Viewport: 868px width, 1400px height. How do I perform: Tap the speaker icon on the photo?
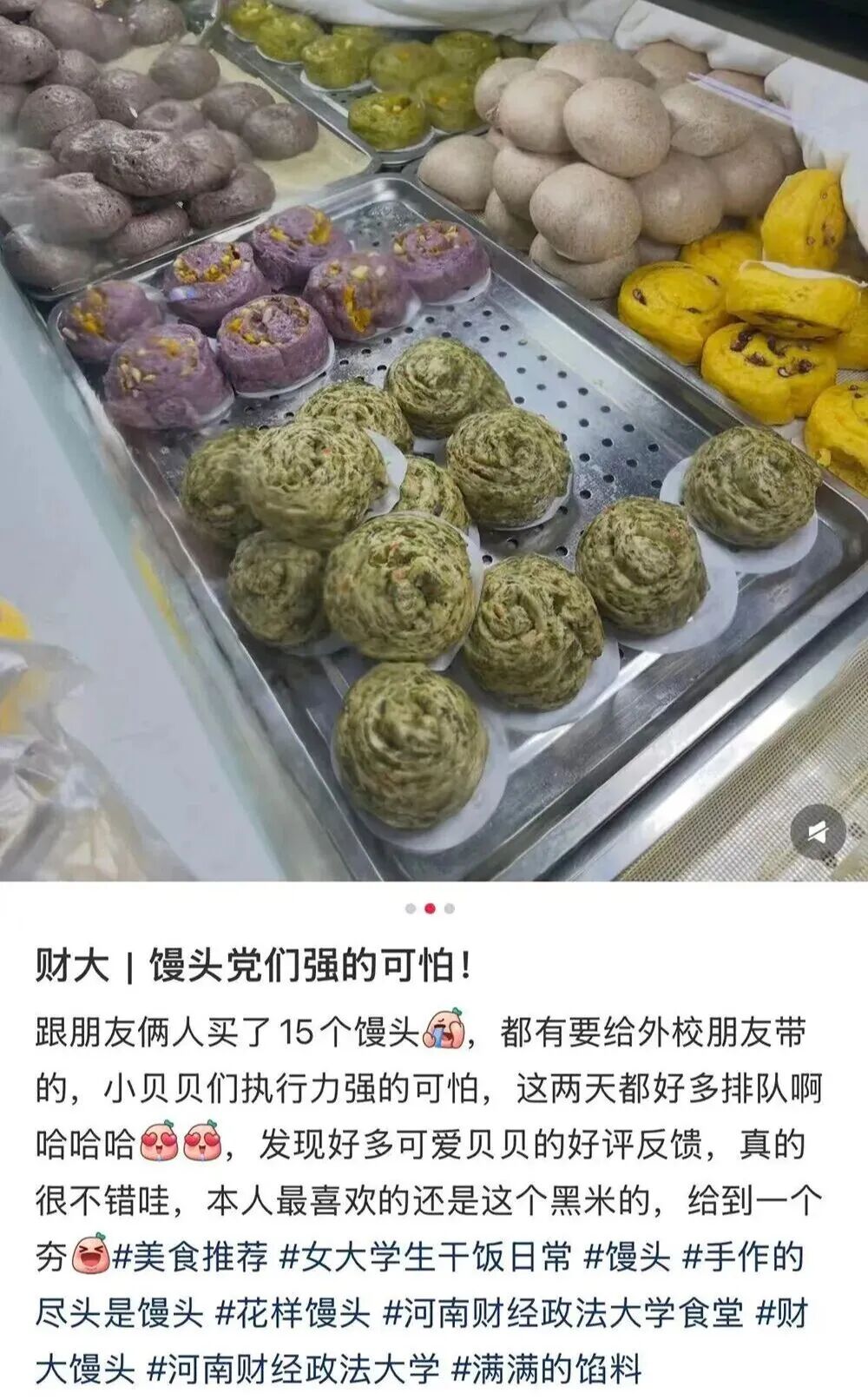(x=818, y=832)
